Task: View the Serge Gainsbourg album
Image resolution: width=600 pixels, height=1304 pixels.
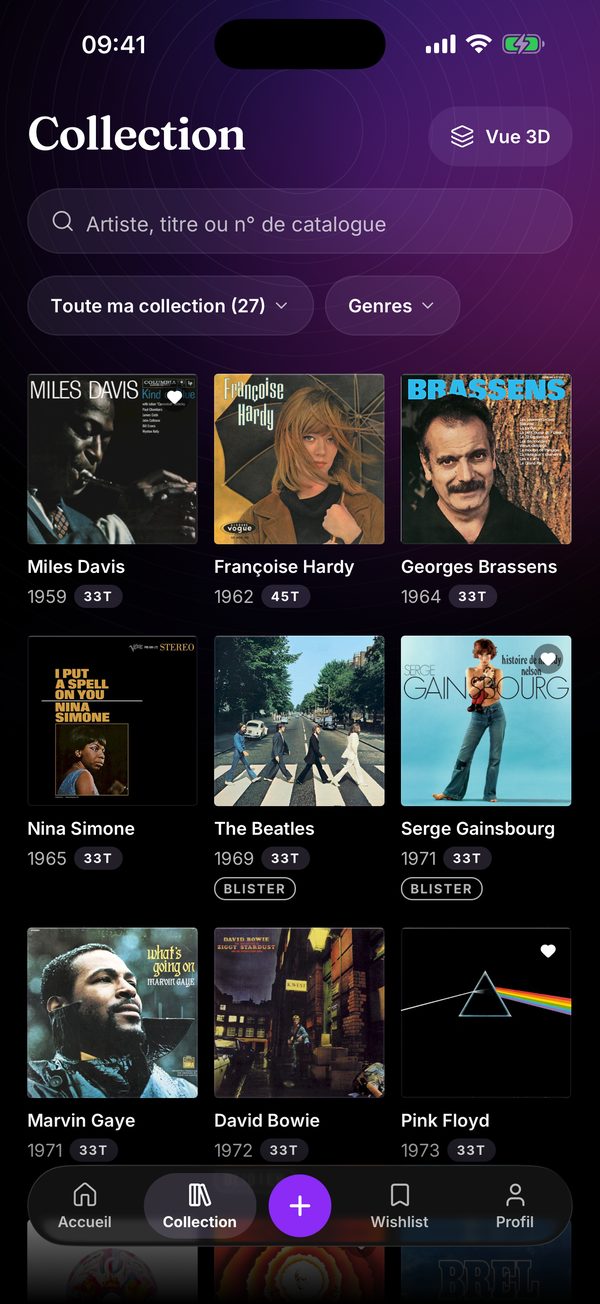Action: coord(486,721)
